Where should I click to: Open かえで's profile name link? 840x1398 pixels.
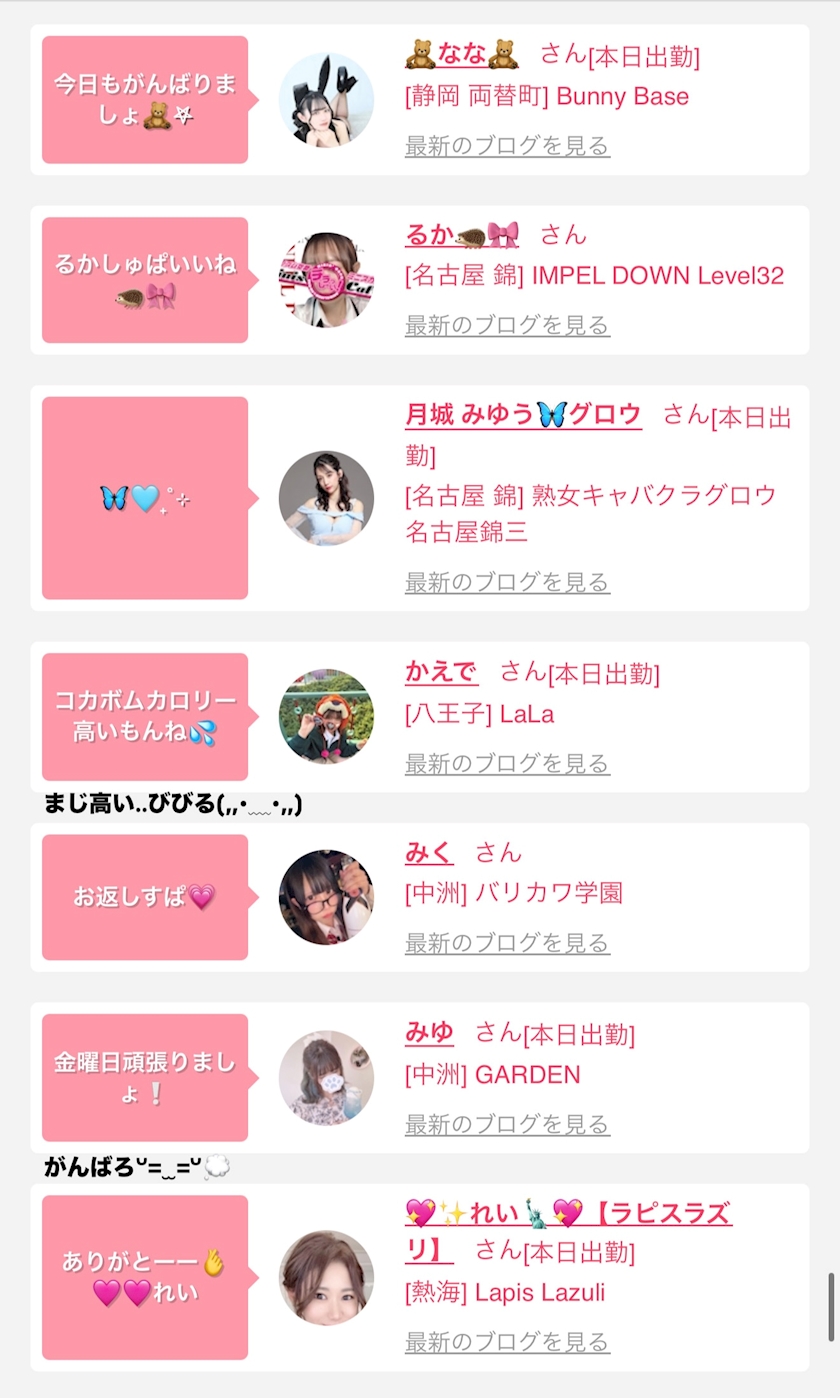pos(441,672)
